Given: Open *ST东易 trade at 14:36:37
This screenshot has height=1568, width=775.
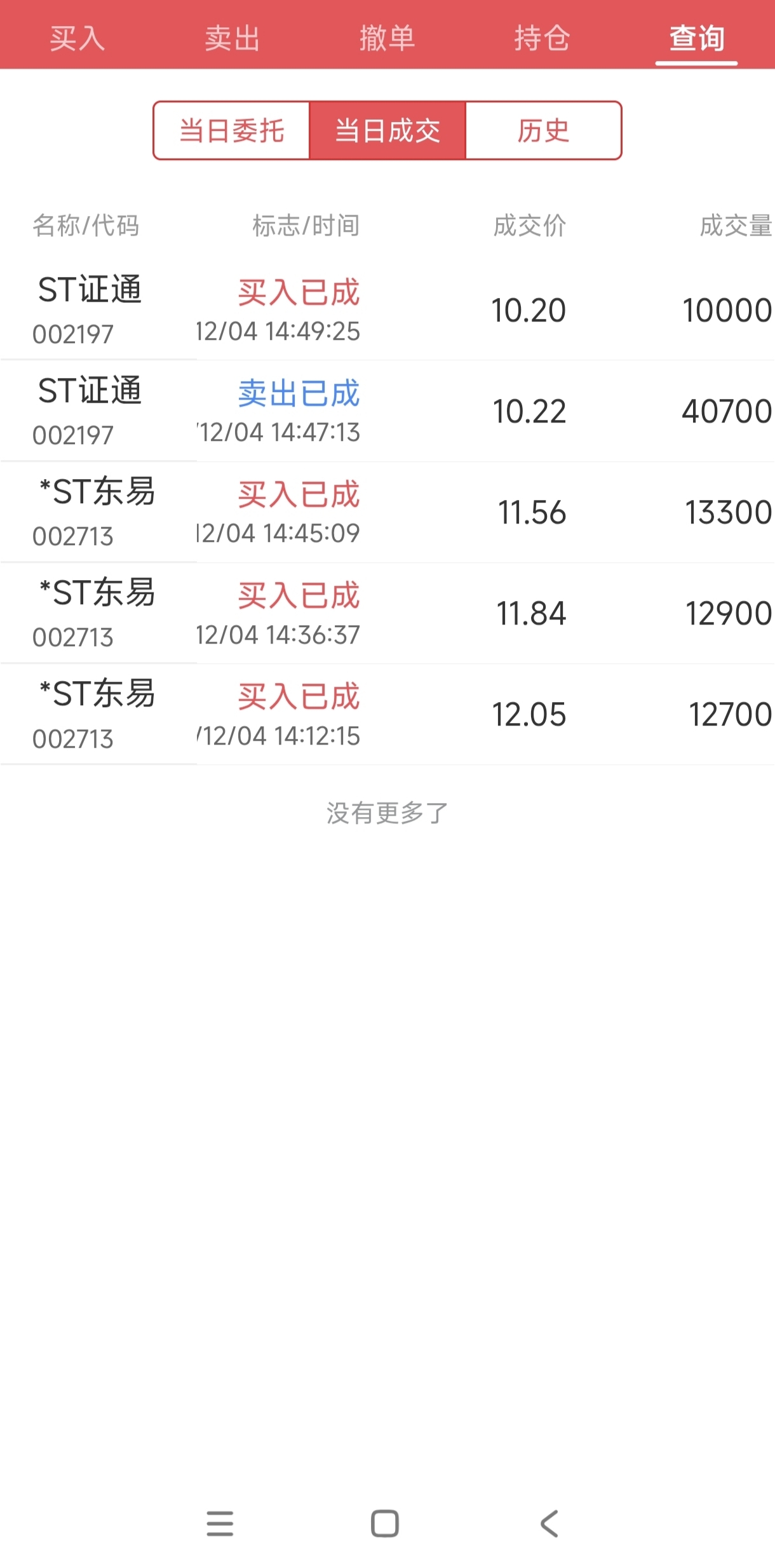Looking at the screenshot, I should tap(387, 614).
